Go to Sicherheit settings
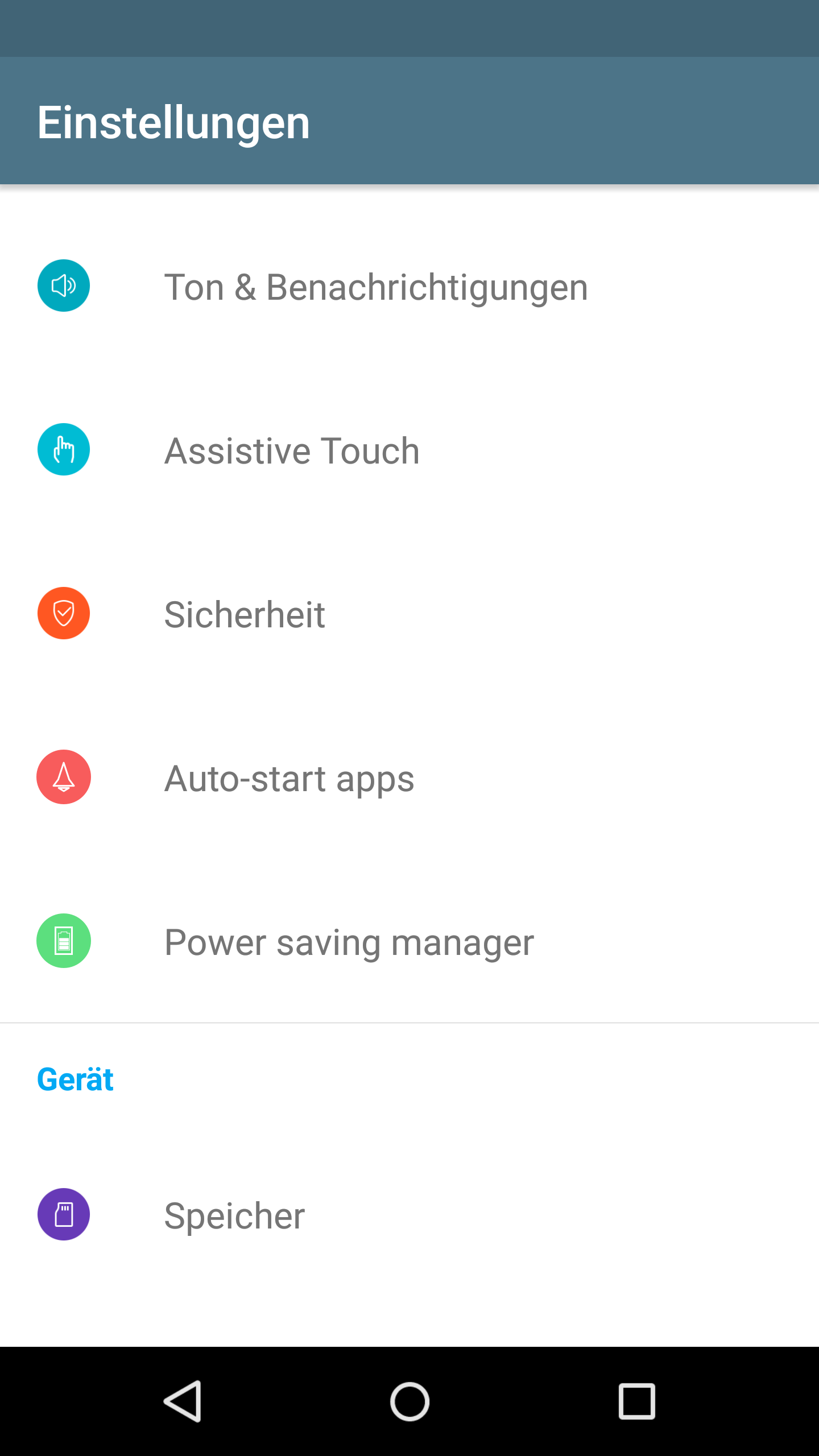 point(245,614)
